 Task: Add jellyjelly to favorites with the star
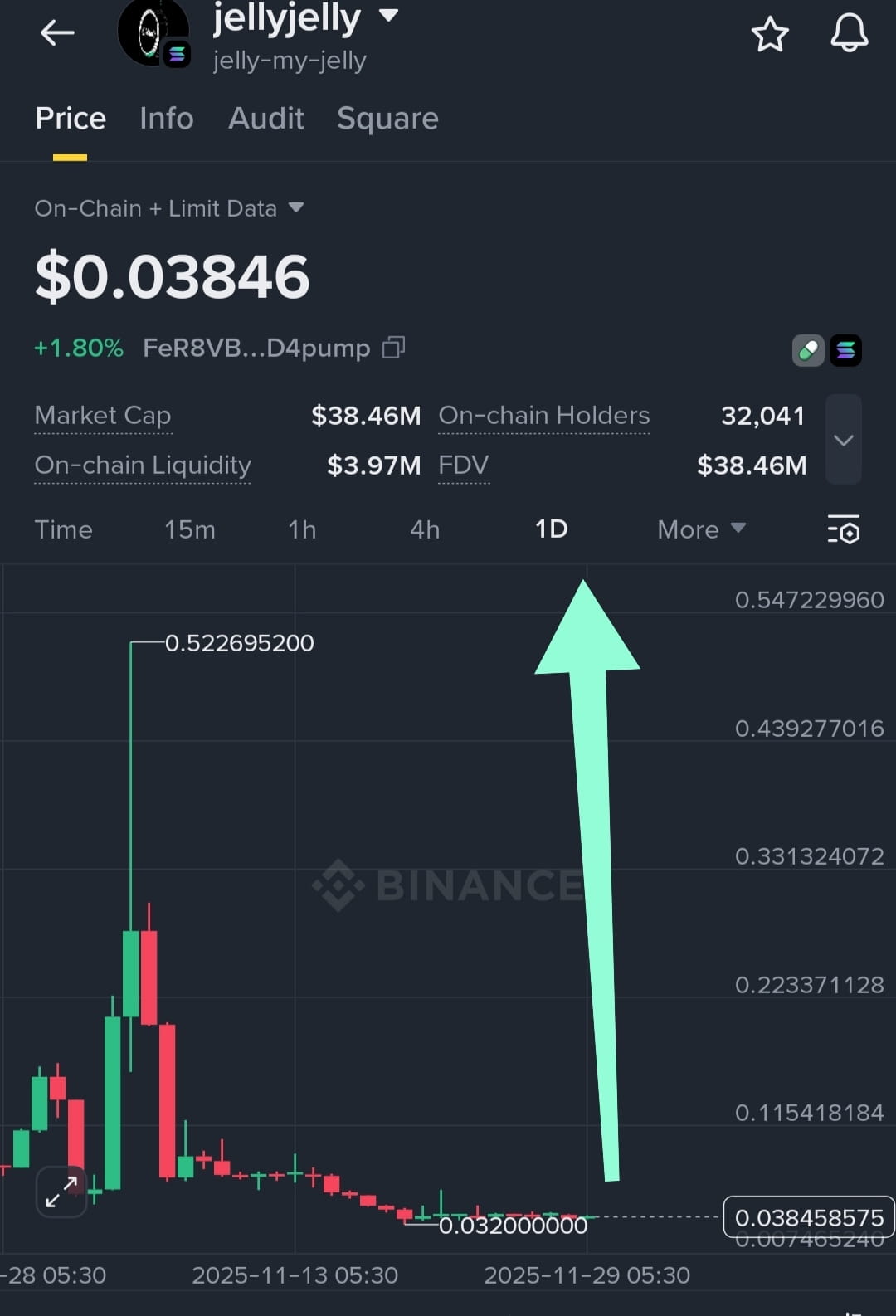pyautogui.click(x=769, y=35)
